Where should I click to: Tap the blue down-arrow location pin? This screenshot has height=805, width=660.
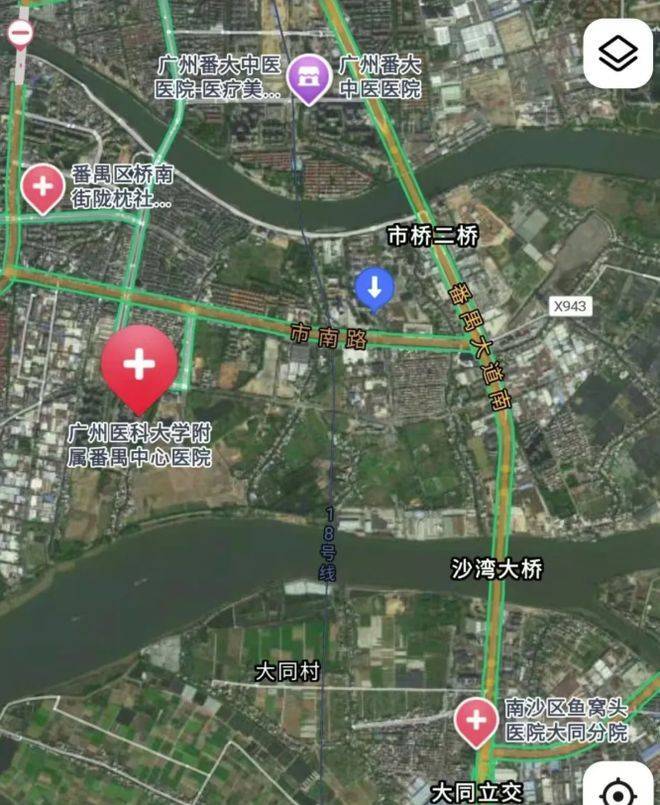375,288
